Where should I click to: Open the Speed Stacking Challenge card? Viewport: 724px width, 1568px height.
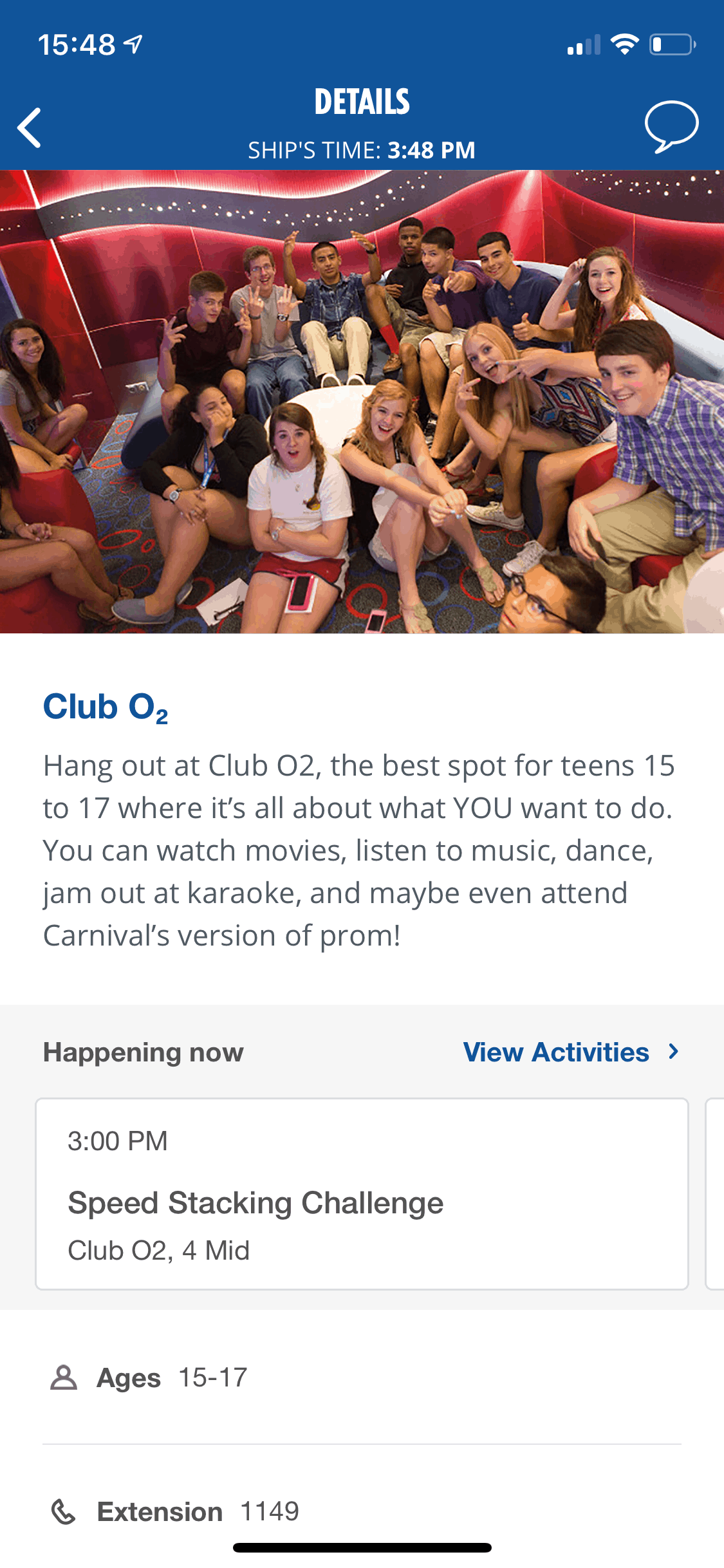click(362, 1194)
